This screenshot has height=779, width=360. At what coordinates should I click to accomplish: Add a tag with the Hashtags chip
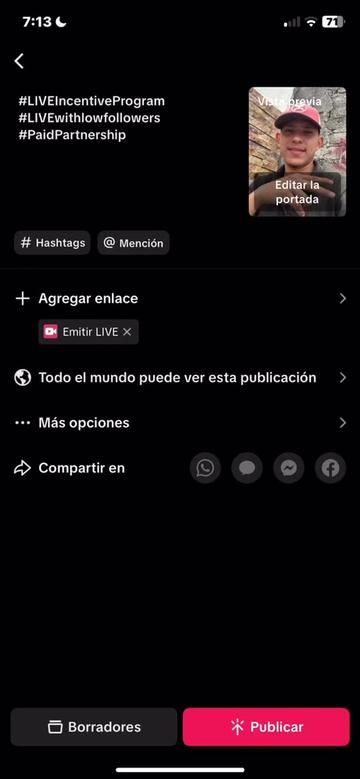click(52, 243)
